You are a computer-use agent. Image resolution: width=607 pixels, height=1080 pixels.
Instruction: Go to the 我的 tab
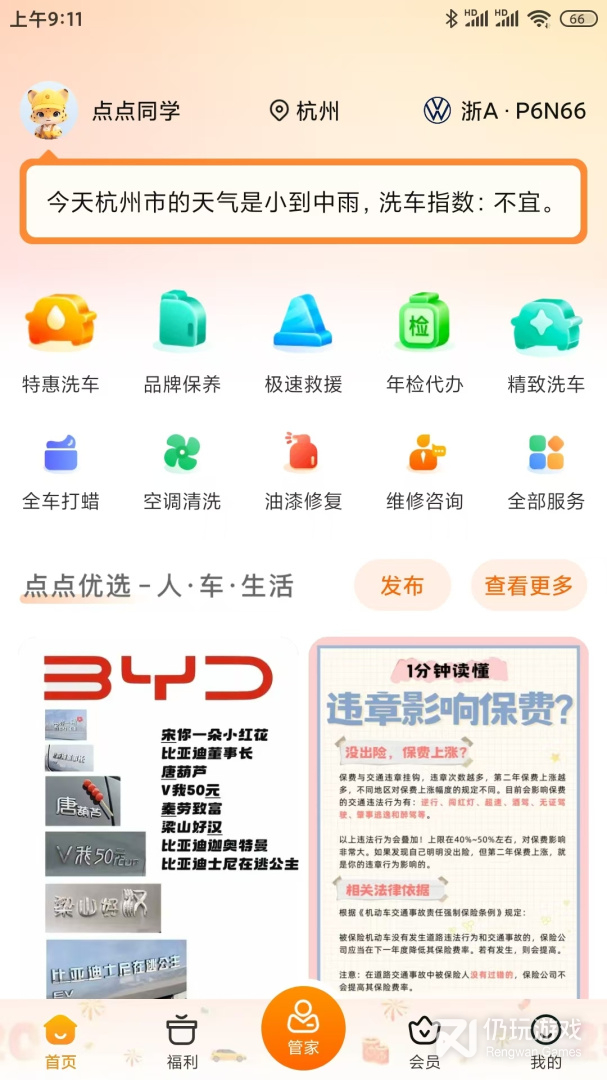pyautogui.click(x=546, y=1042)
